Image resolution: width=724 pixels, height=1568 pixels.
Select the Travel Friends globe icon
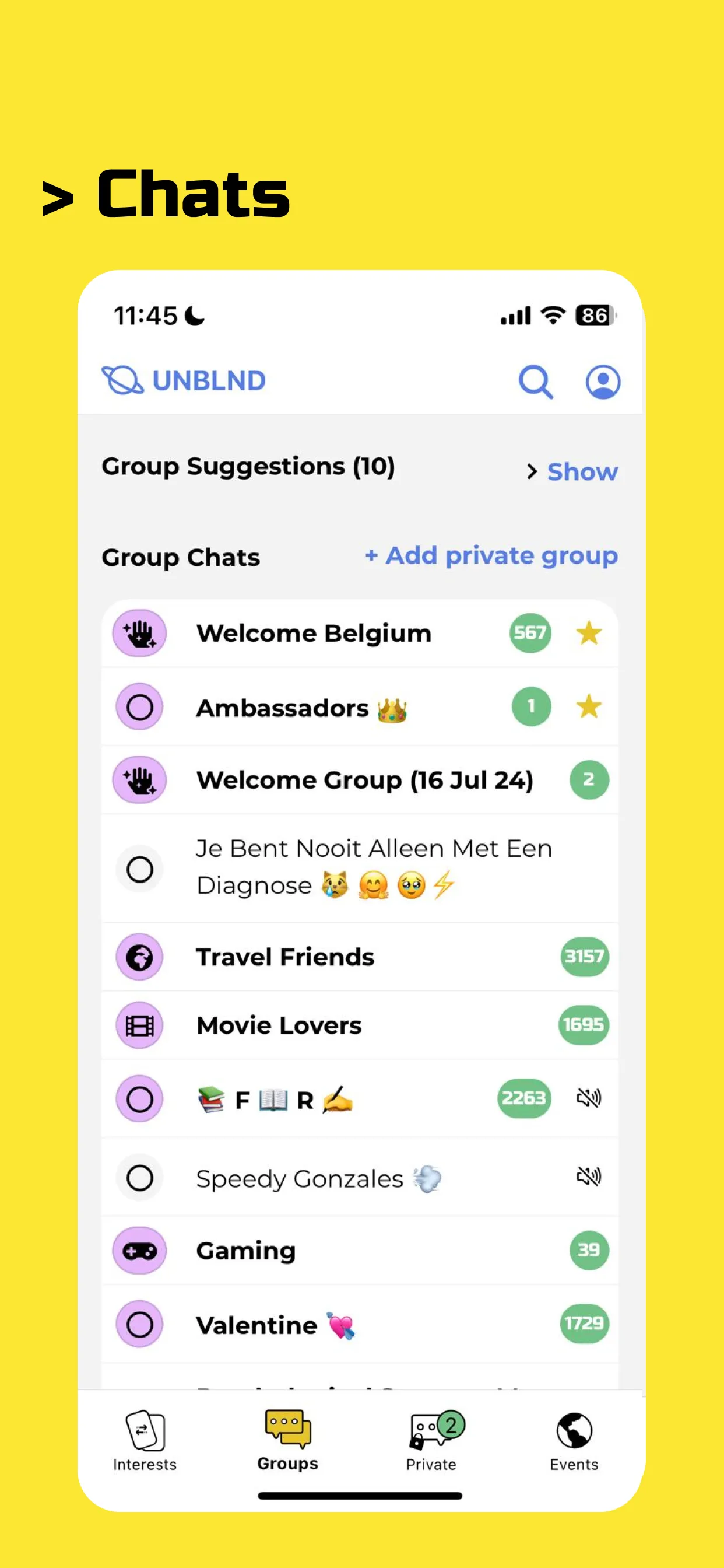coord(139,957)
